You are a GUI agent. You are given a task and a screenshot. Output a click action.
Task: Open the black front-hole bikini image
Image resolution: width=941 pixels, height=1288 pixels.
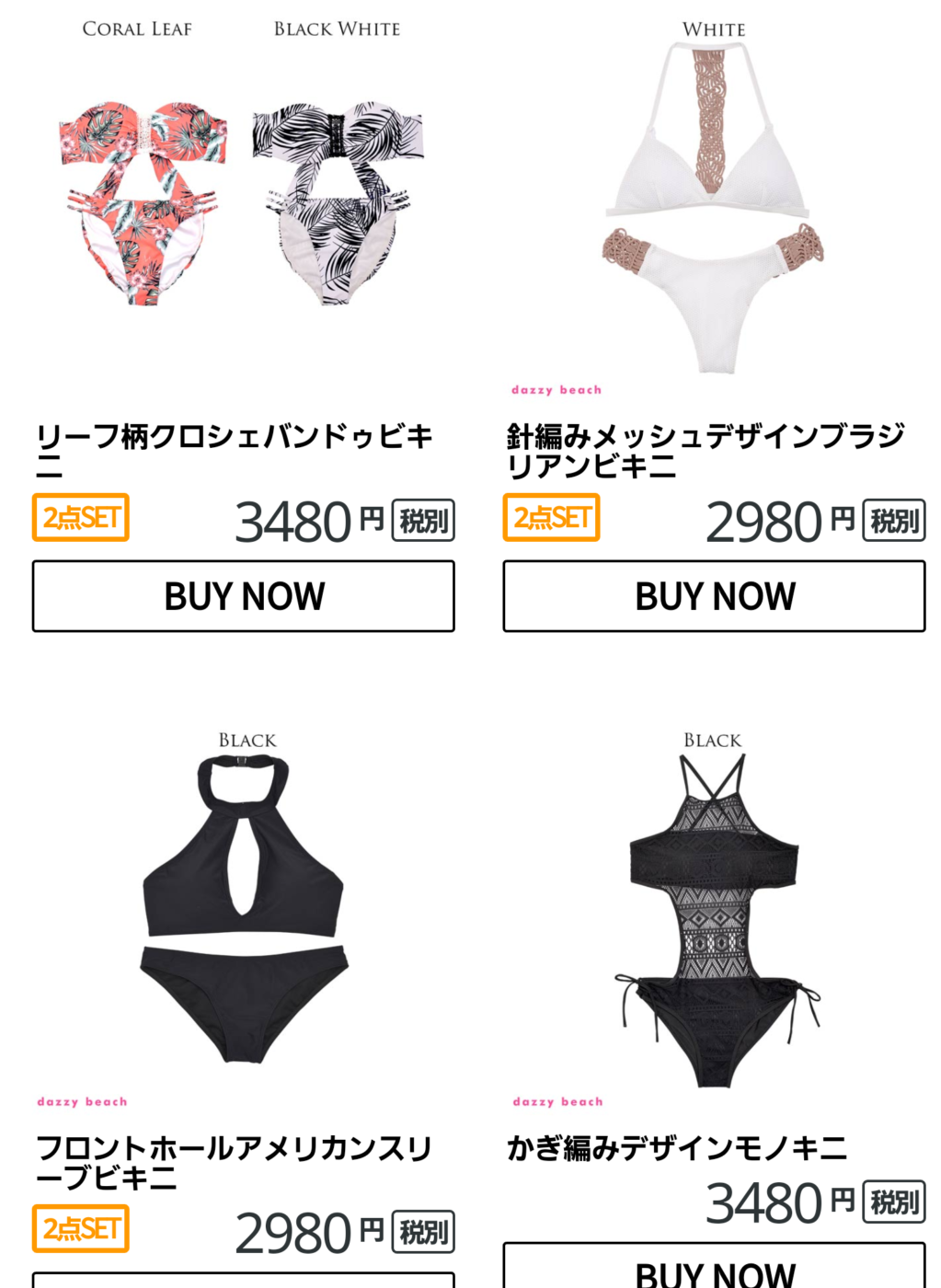point(245,911)
